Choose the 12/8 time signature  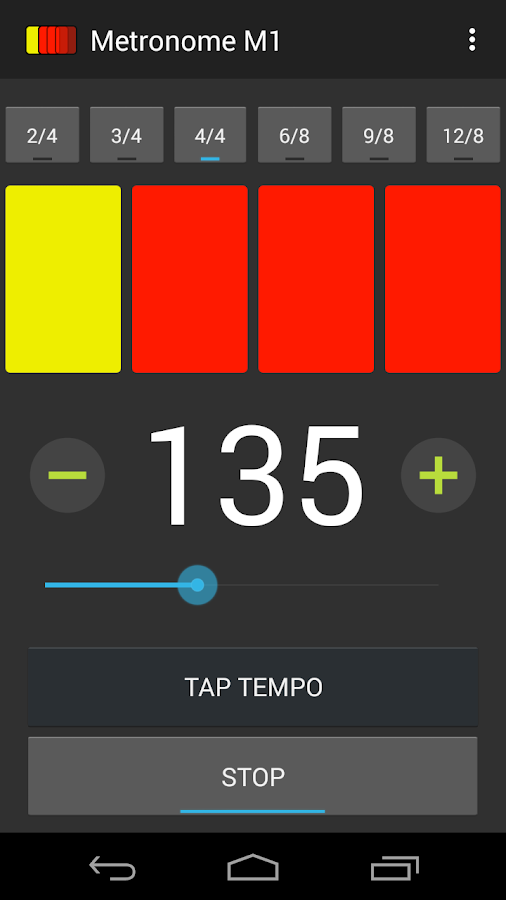pos(464,135)
